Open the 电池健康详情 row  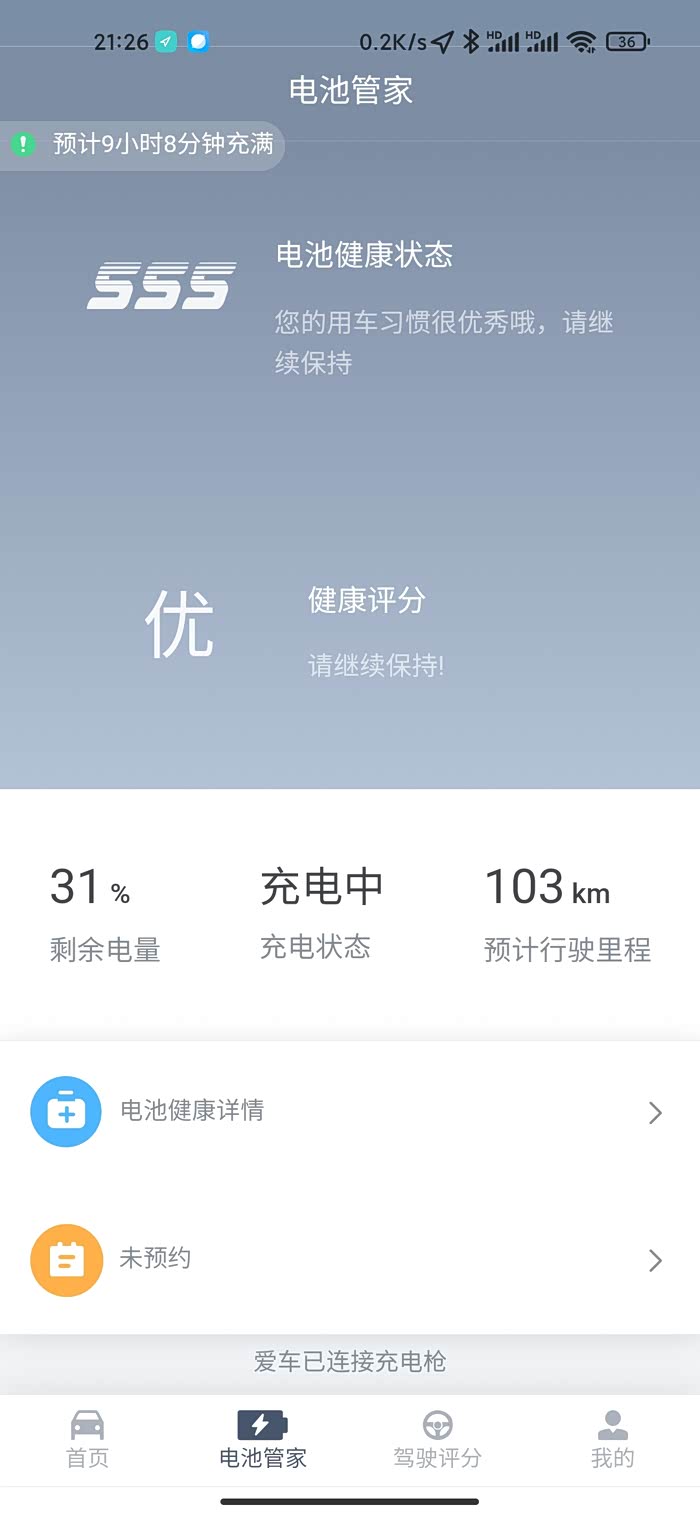tap(348, 1111)
